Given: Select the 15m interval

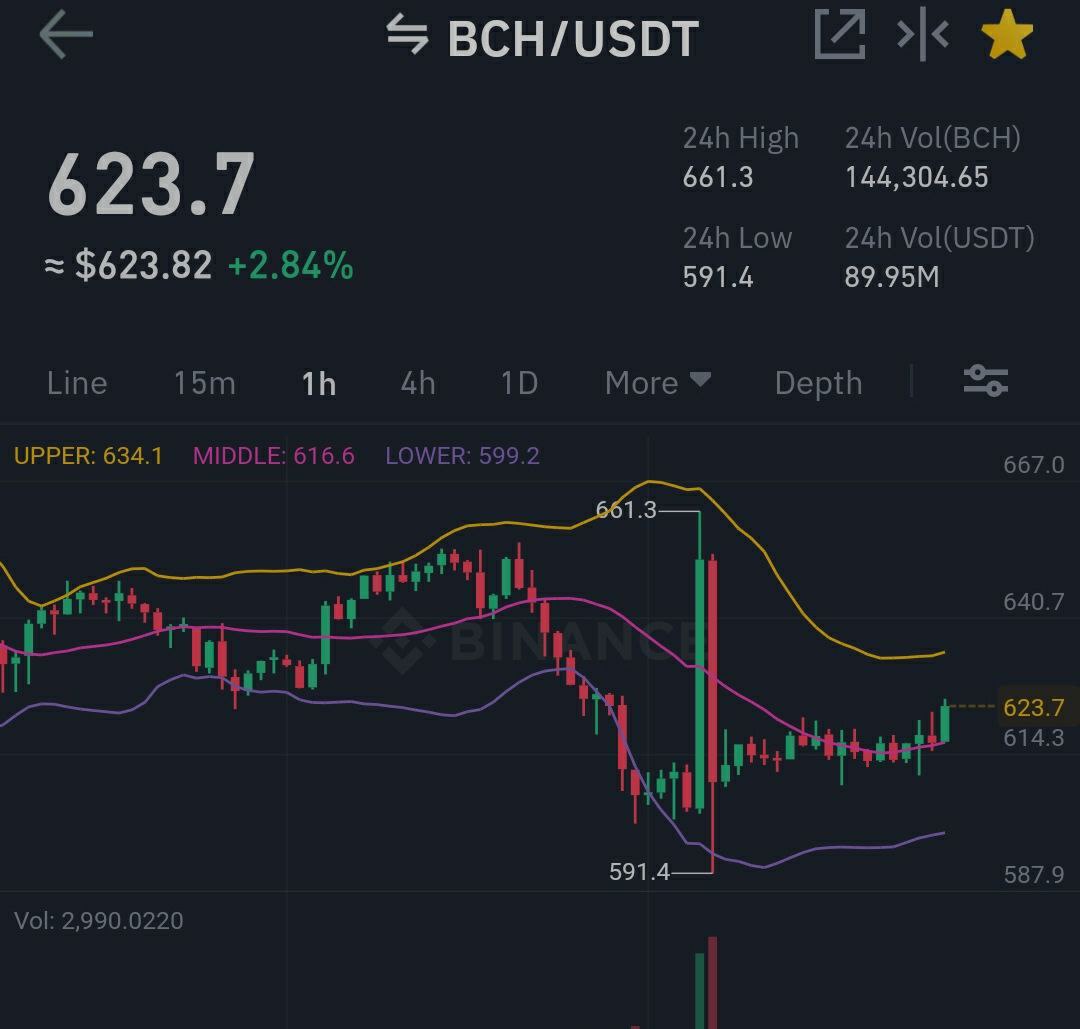Looking at the screenshot, I should (205, 383).
